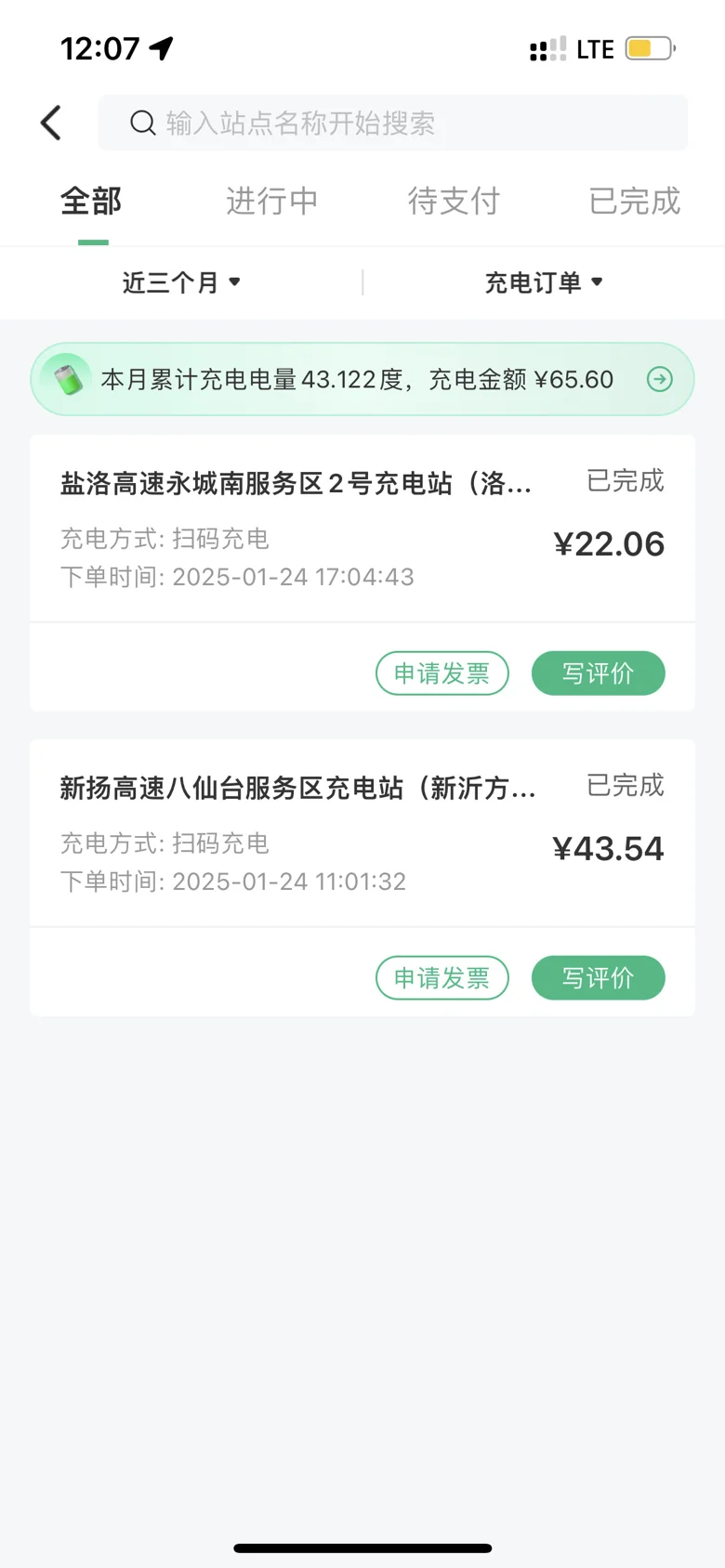Tap 申请发票 for the ¥22.06 order
725x1568 pixels.
(442, 673)
